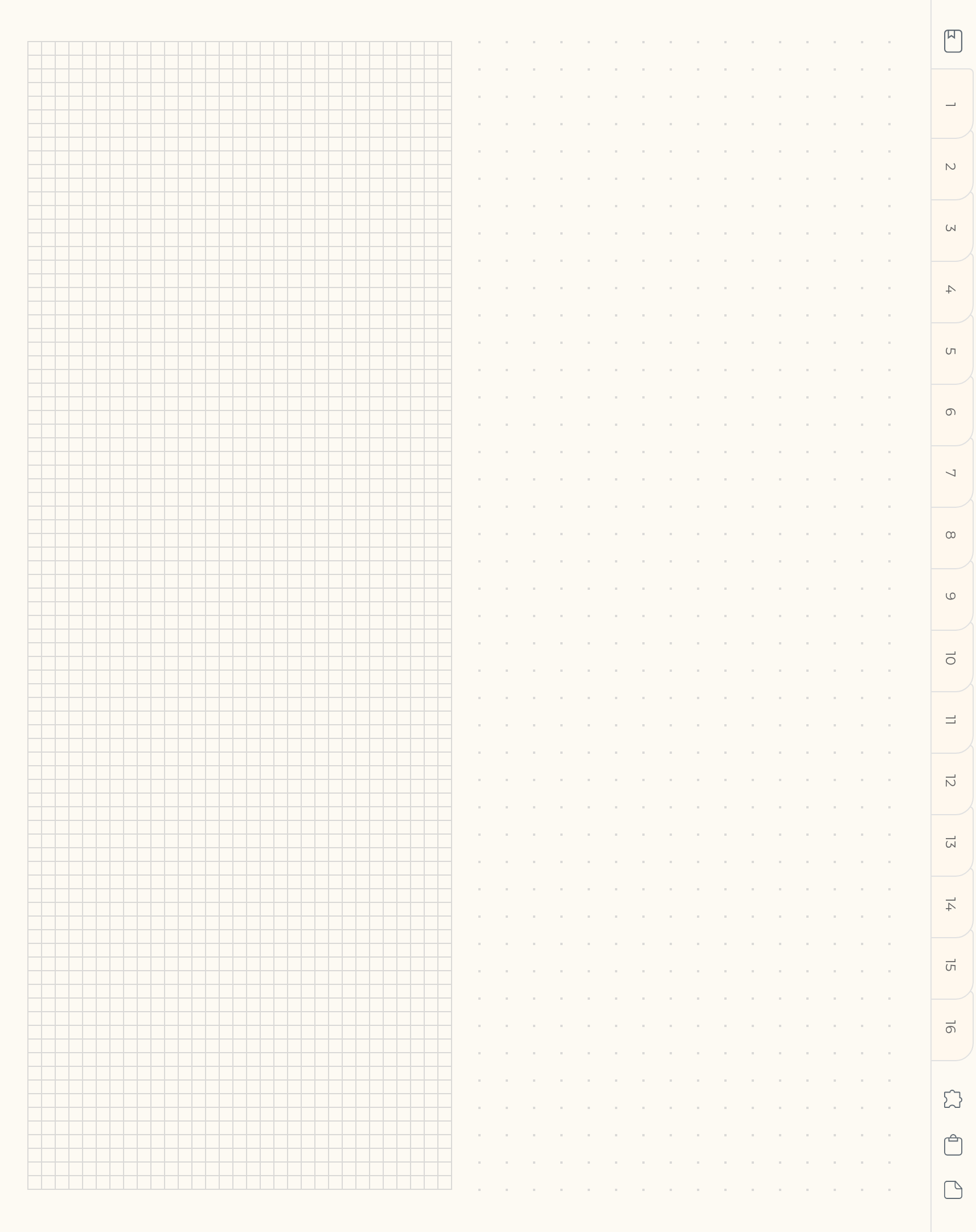Select section tab 9
976x1232 pixels.
[x=950, y=596]
